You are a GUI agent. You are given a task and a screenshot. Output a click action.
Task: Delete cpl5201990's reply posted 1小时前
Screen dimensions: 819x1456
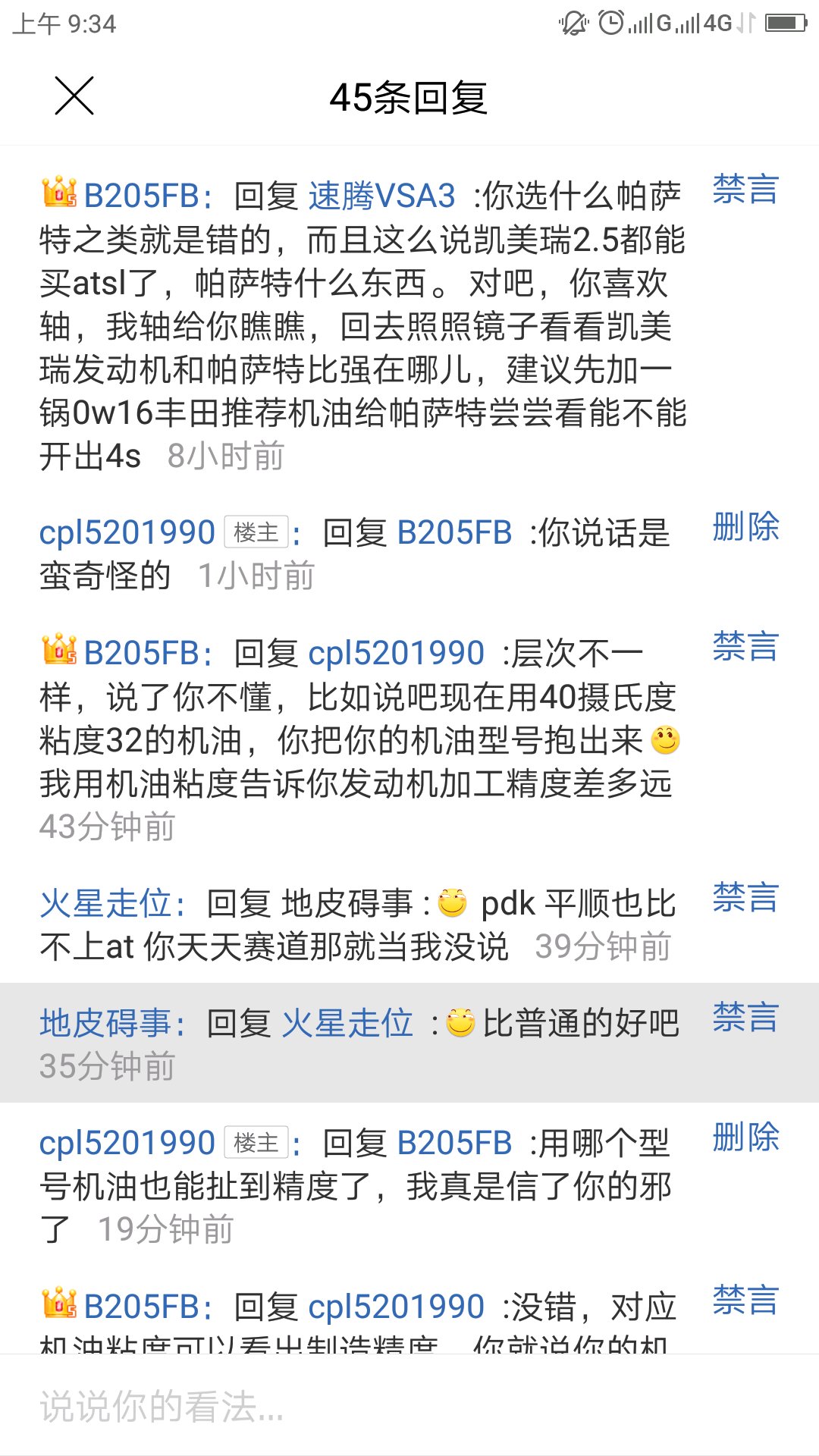745,526
